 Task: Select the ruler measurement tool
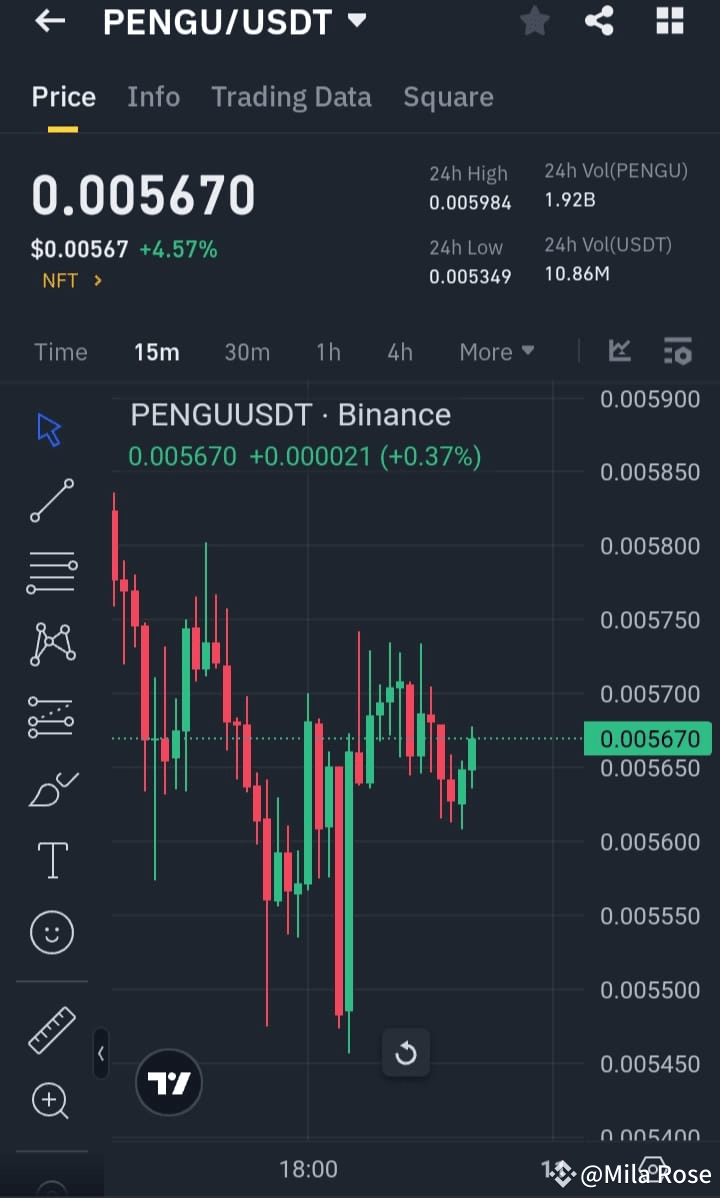(51, 1028)
